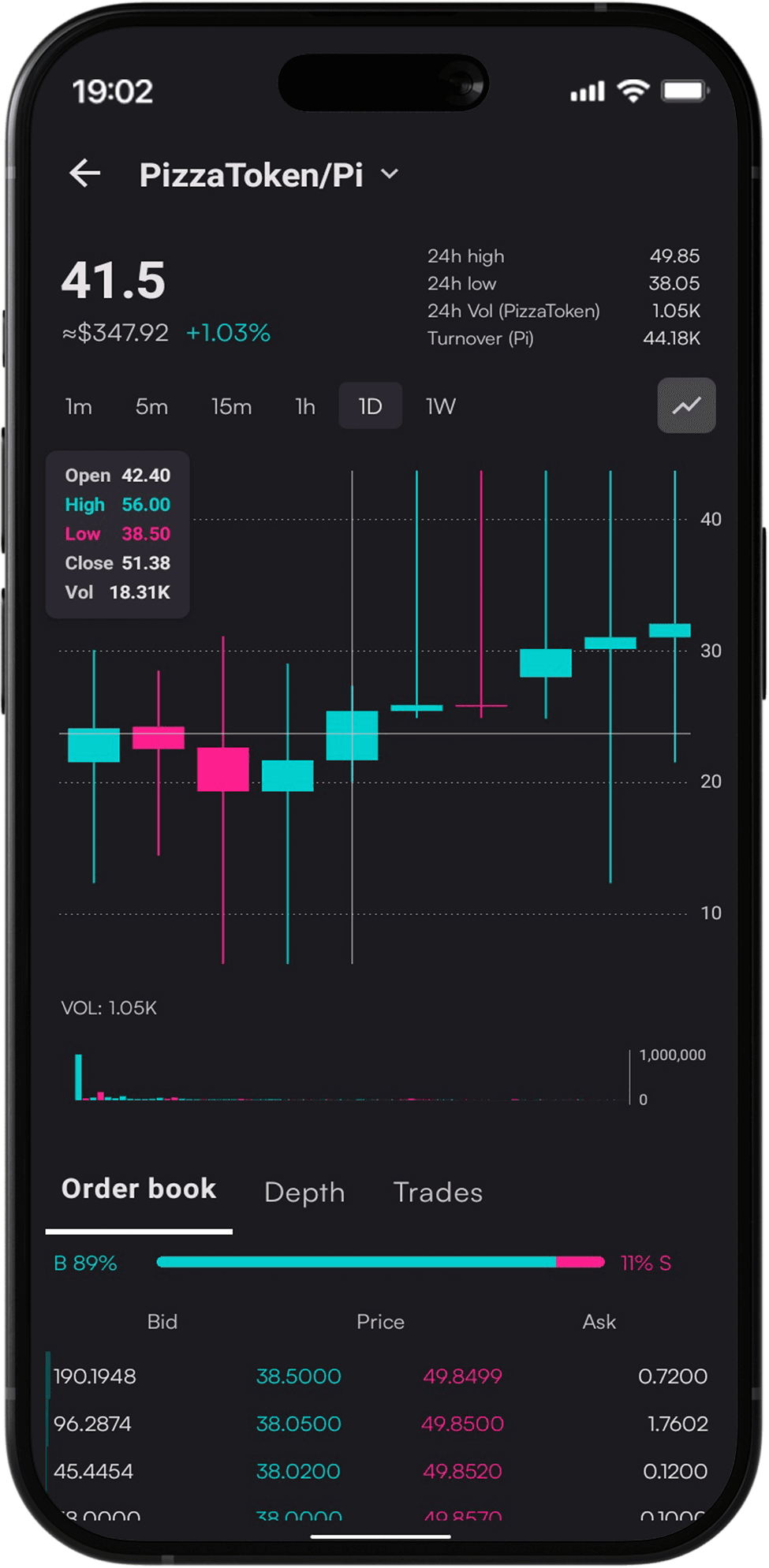This screenshot has height=1568, width=769.
Task: Expand the trading pair dropdown chevron
Action: 388,175
